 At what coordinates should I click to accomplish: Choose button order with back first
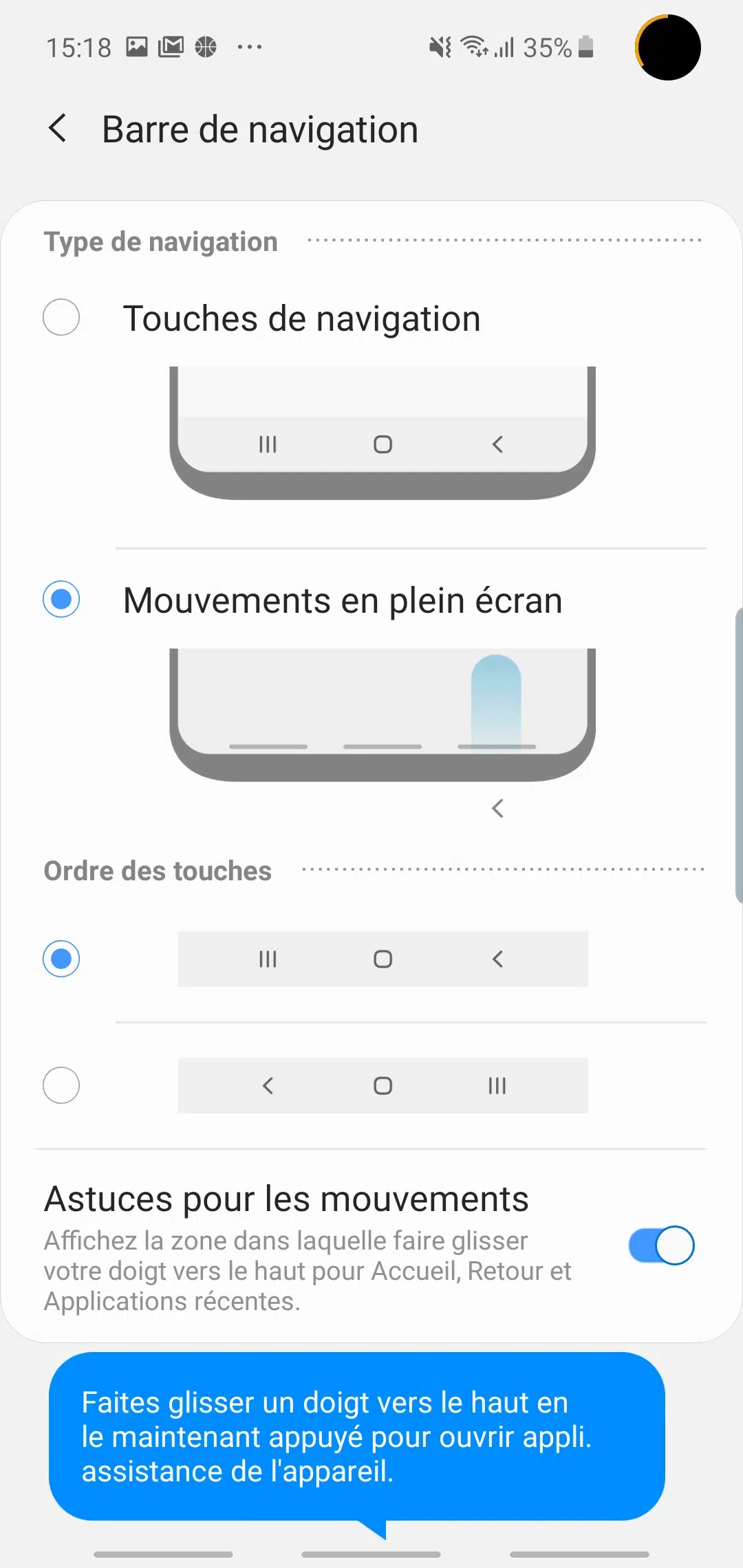pos(61,1085)
